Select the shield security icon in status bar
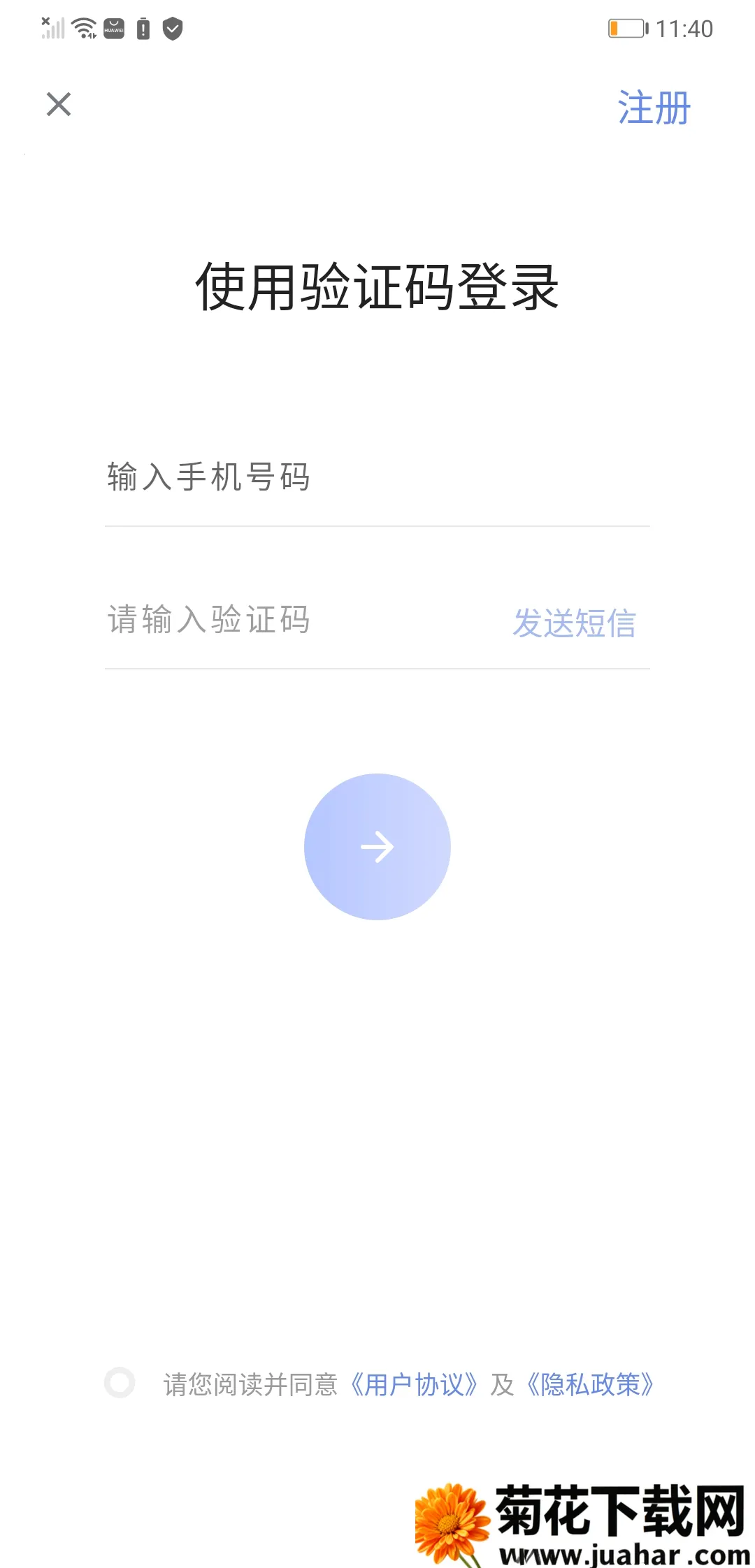 click(x=172, y=29)
